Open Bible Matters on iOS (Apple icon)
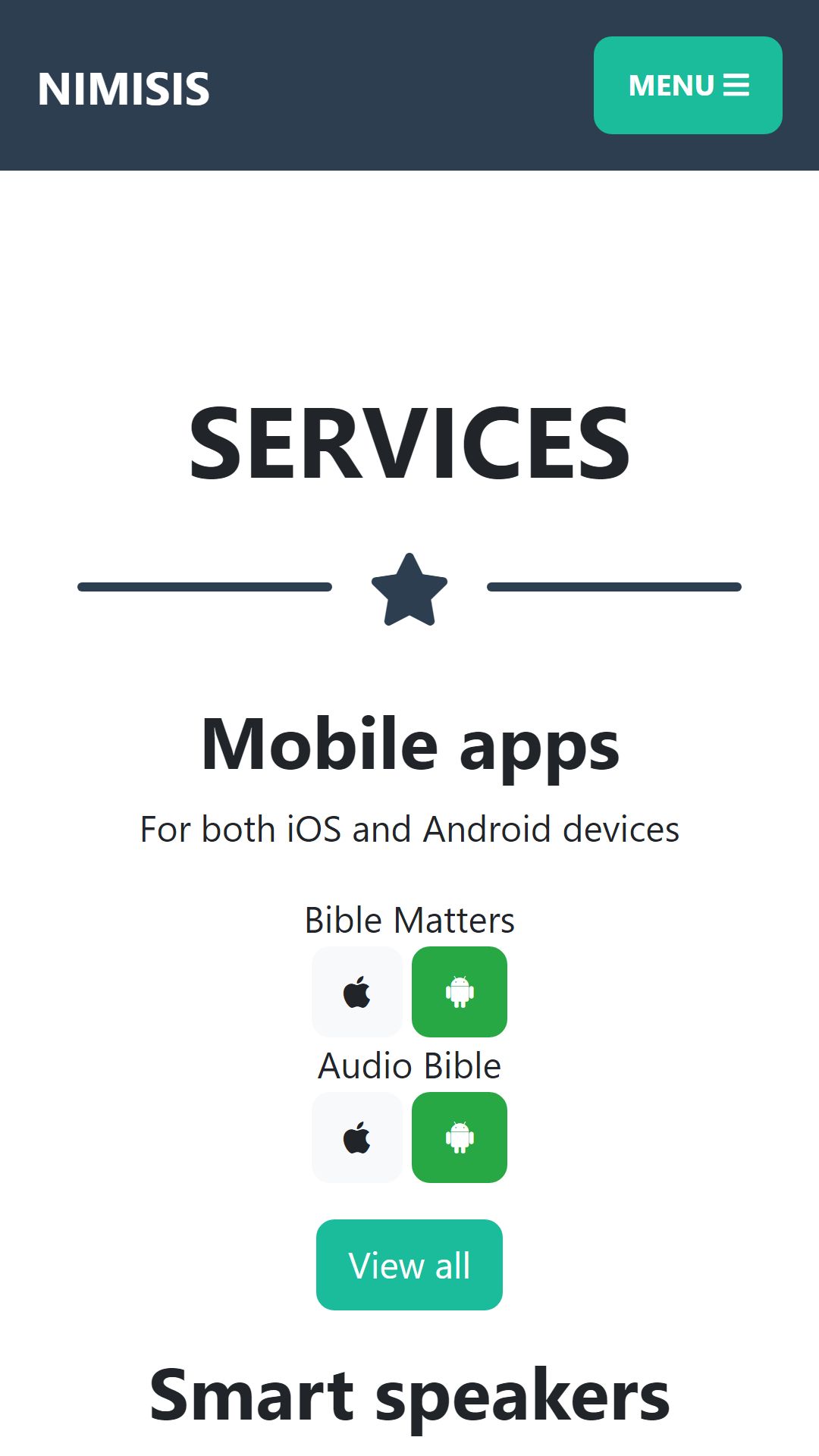This screenshot has width=819, height=1456. (x=357, y=992)
